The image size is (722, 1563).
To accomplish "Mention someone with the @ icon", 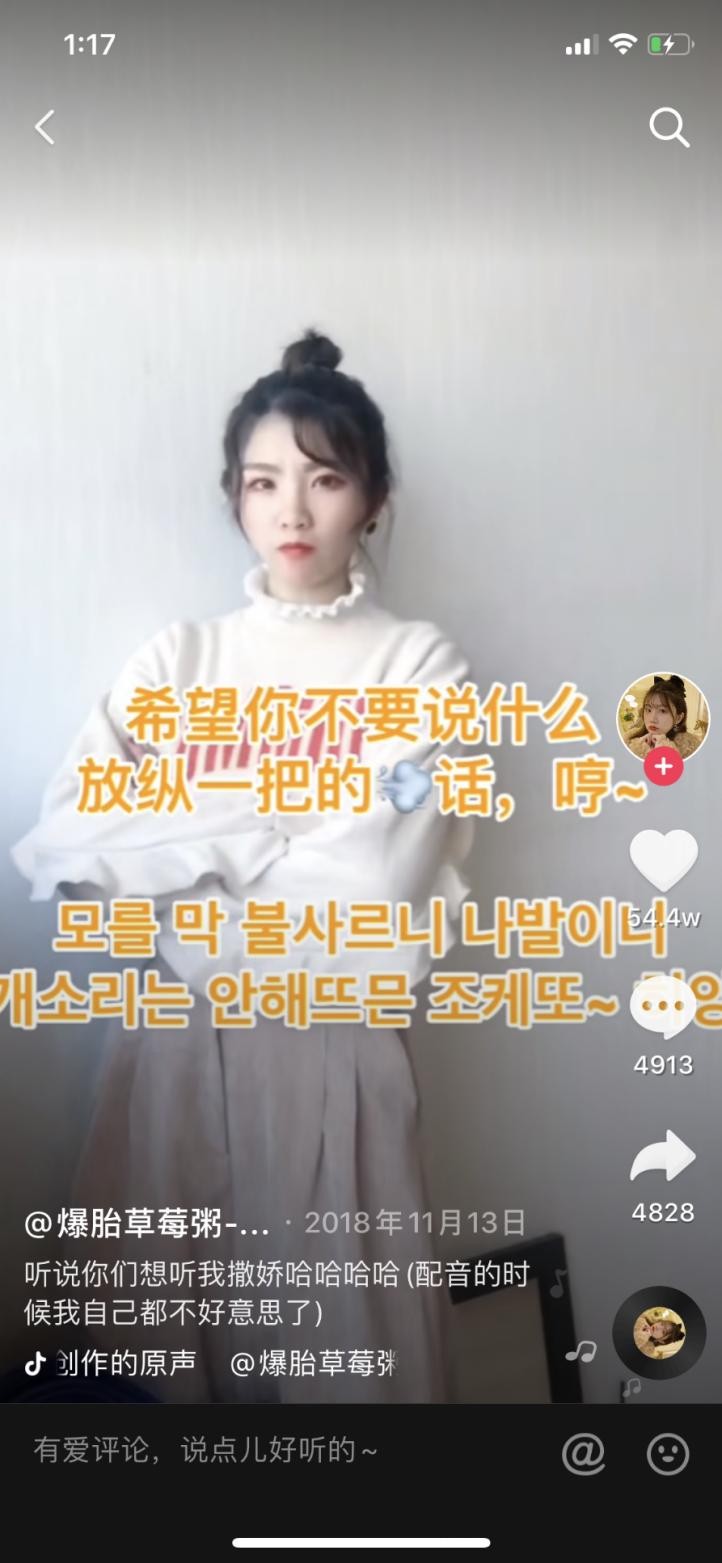I will (583, 1454).
